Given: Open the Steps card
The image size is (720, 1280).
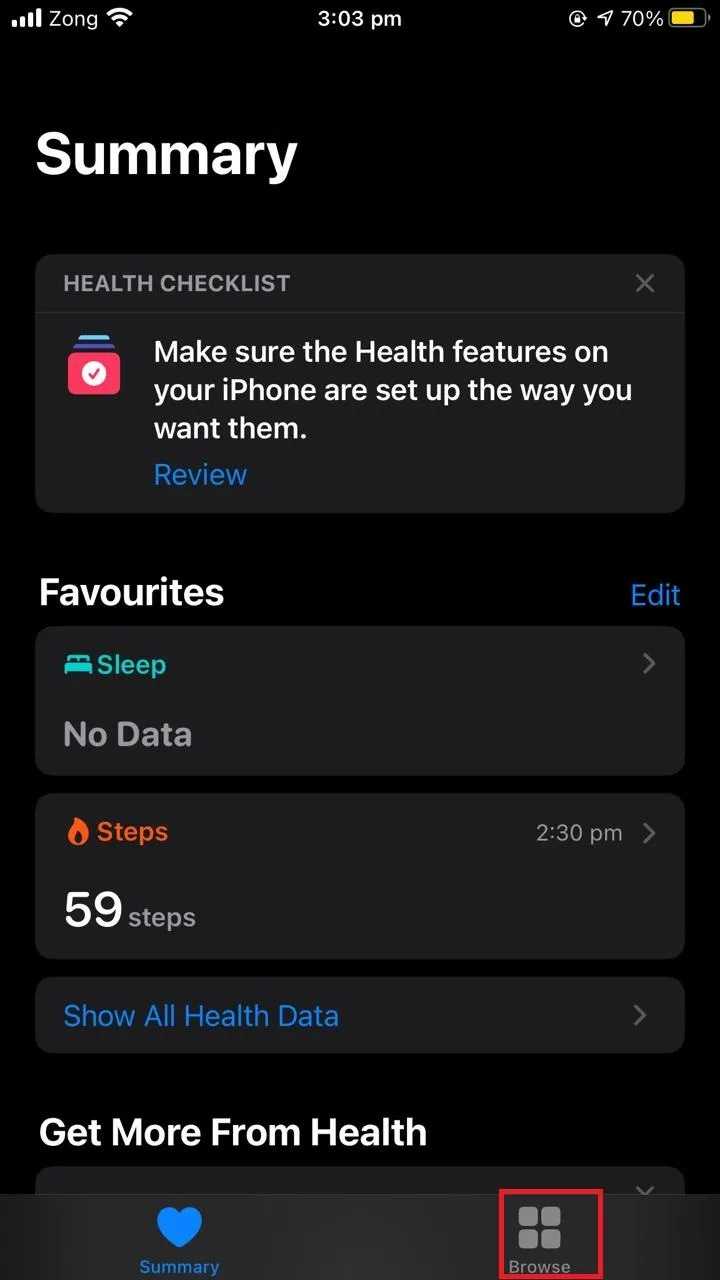Looking at the screenshot, I should (x=360, y=877).
